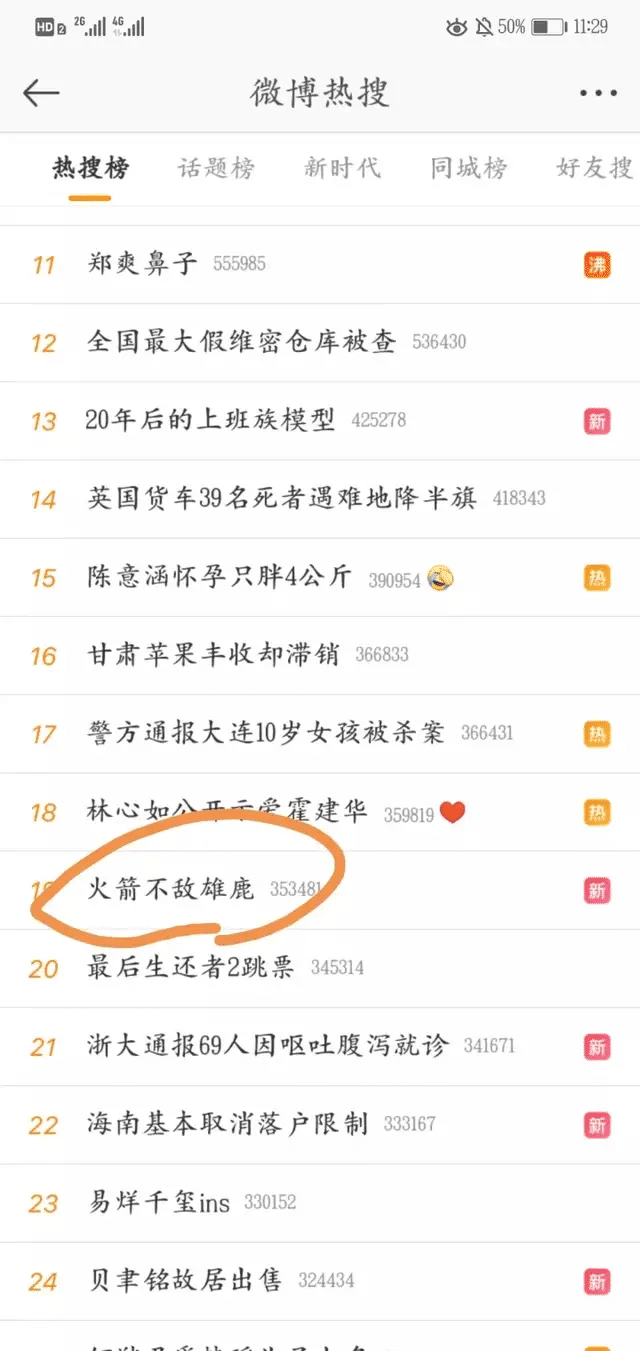Switch to the 新时代 tab
640x1351 pixels.
[342, 168]
